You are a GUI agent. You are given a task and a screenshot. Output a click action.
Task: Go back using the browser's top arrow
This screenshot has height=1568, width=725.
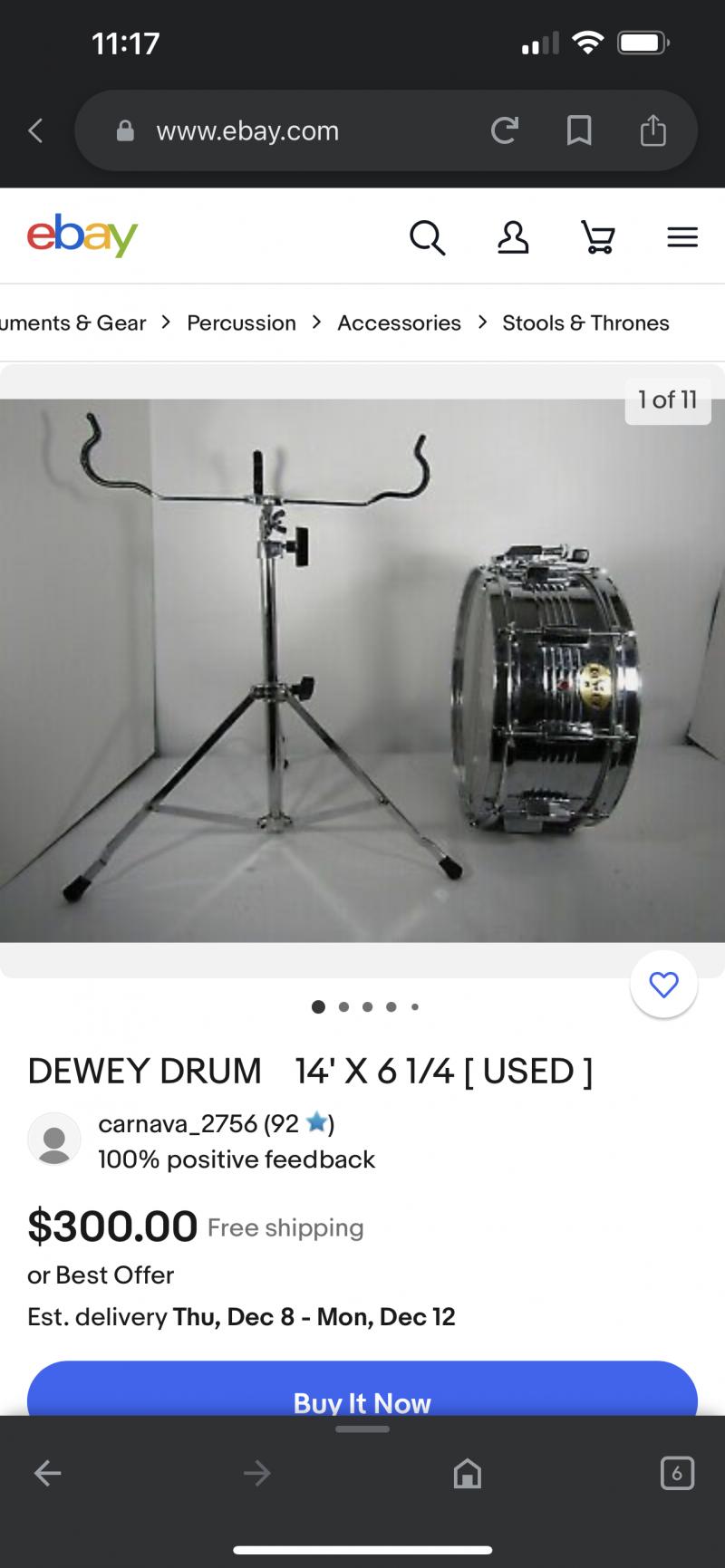coord(36,131)
